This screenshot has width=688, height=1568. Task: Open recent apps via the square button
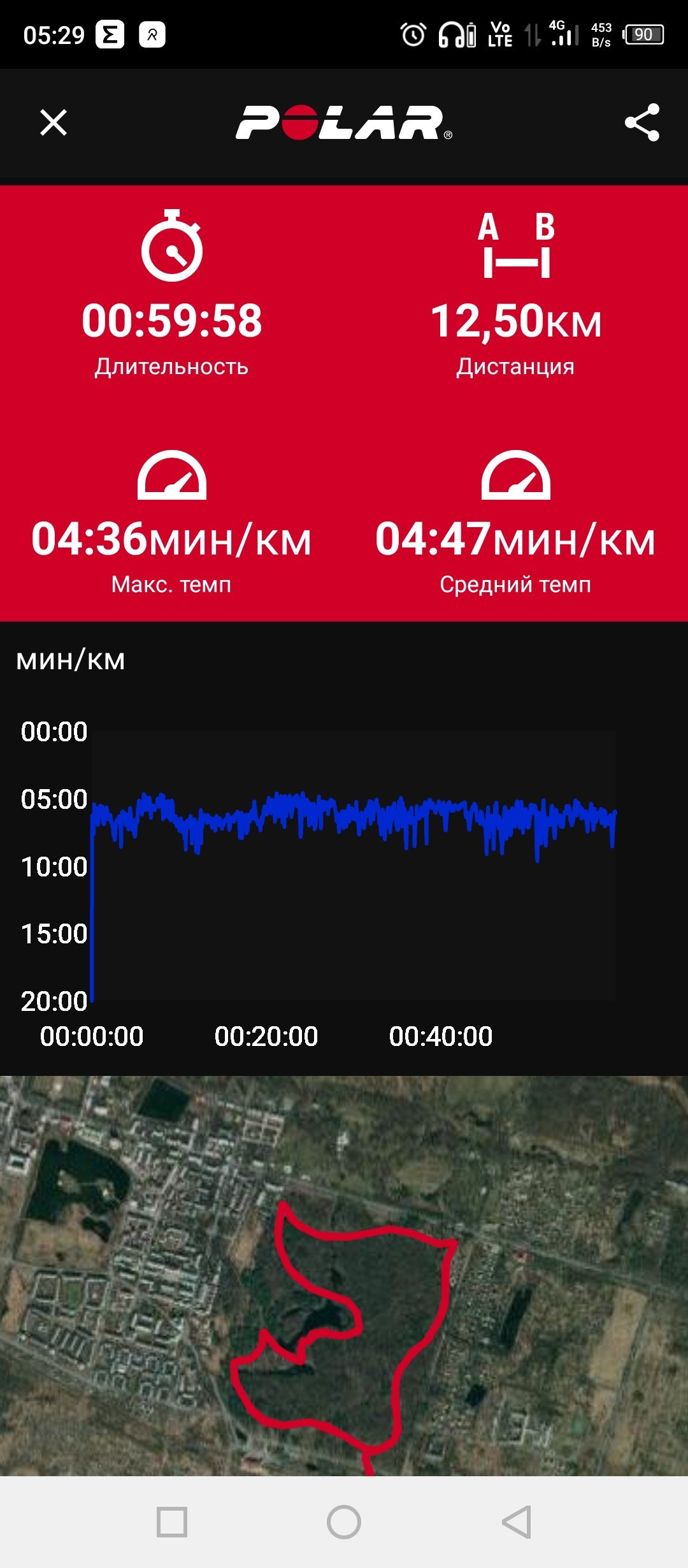coord(172,1522)
